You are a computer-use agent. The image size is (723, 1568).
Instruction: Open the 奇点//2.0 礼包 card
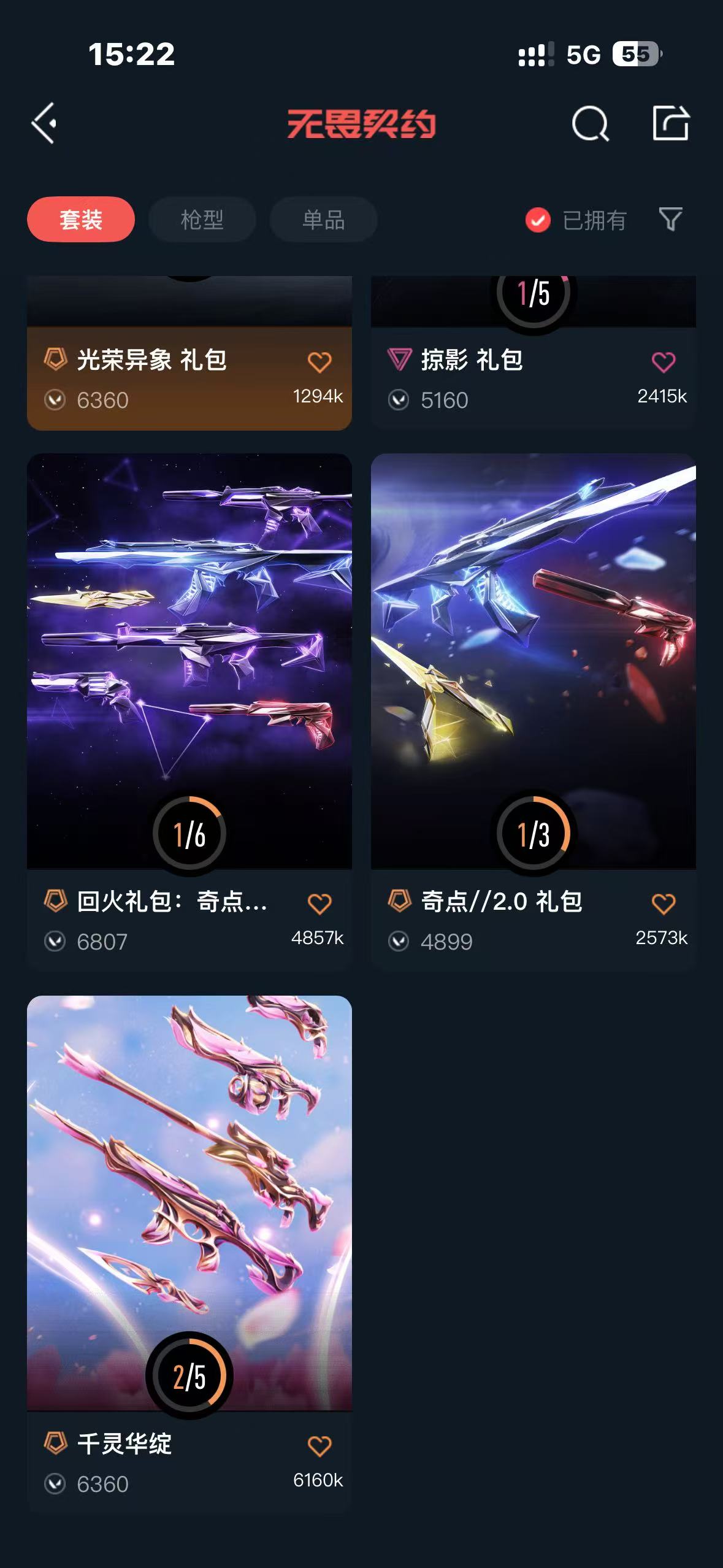coord(534,712)
